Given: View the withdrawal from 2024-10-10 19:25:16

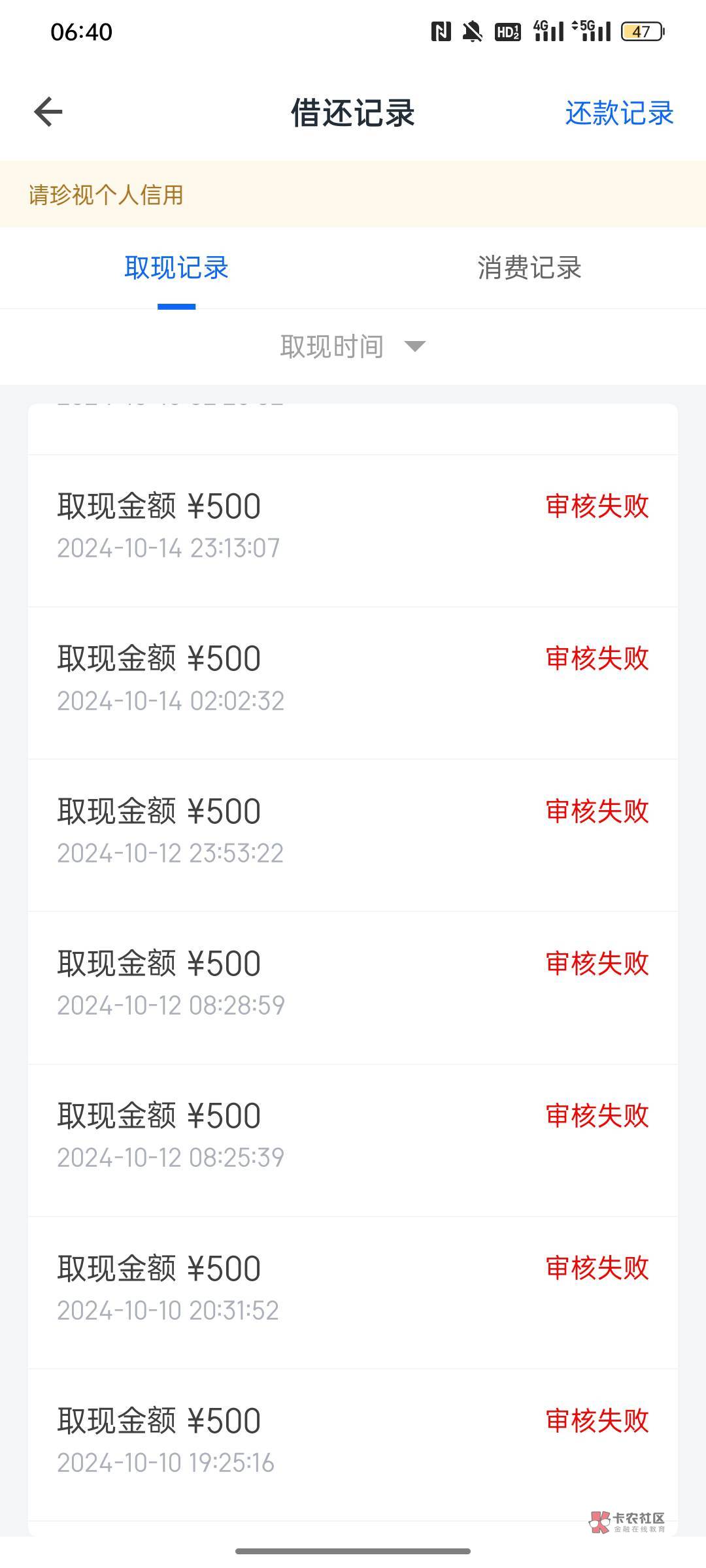Looking at the screenshot, I should (x=353, y=1441).
